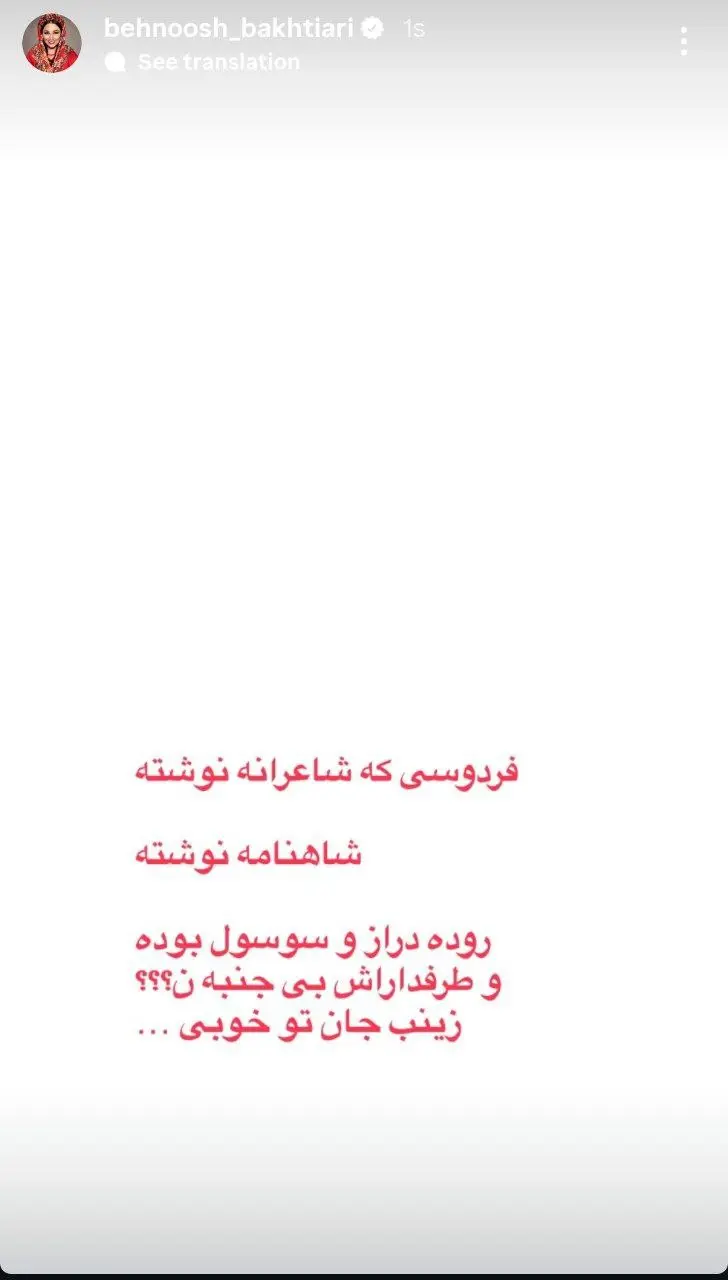This screenshot has width=728, height=1280.
Task: Tap See translation
Action: click(218, 62)
